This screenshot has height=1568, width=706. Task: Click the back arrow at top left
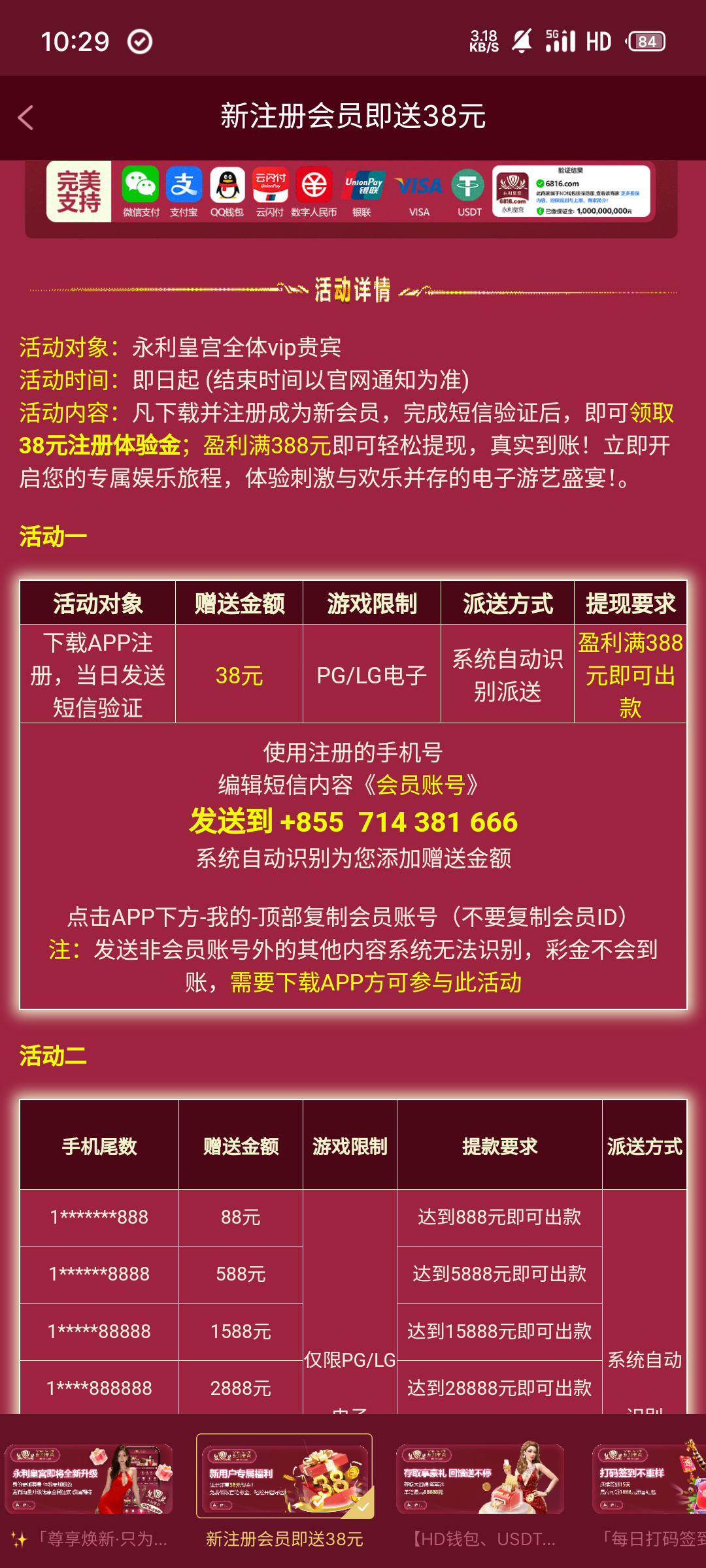click(x=26, y=118)
